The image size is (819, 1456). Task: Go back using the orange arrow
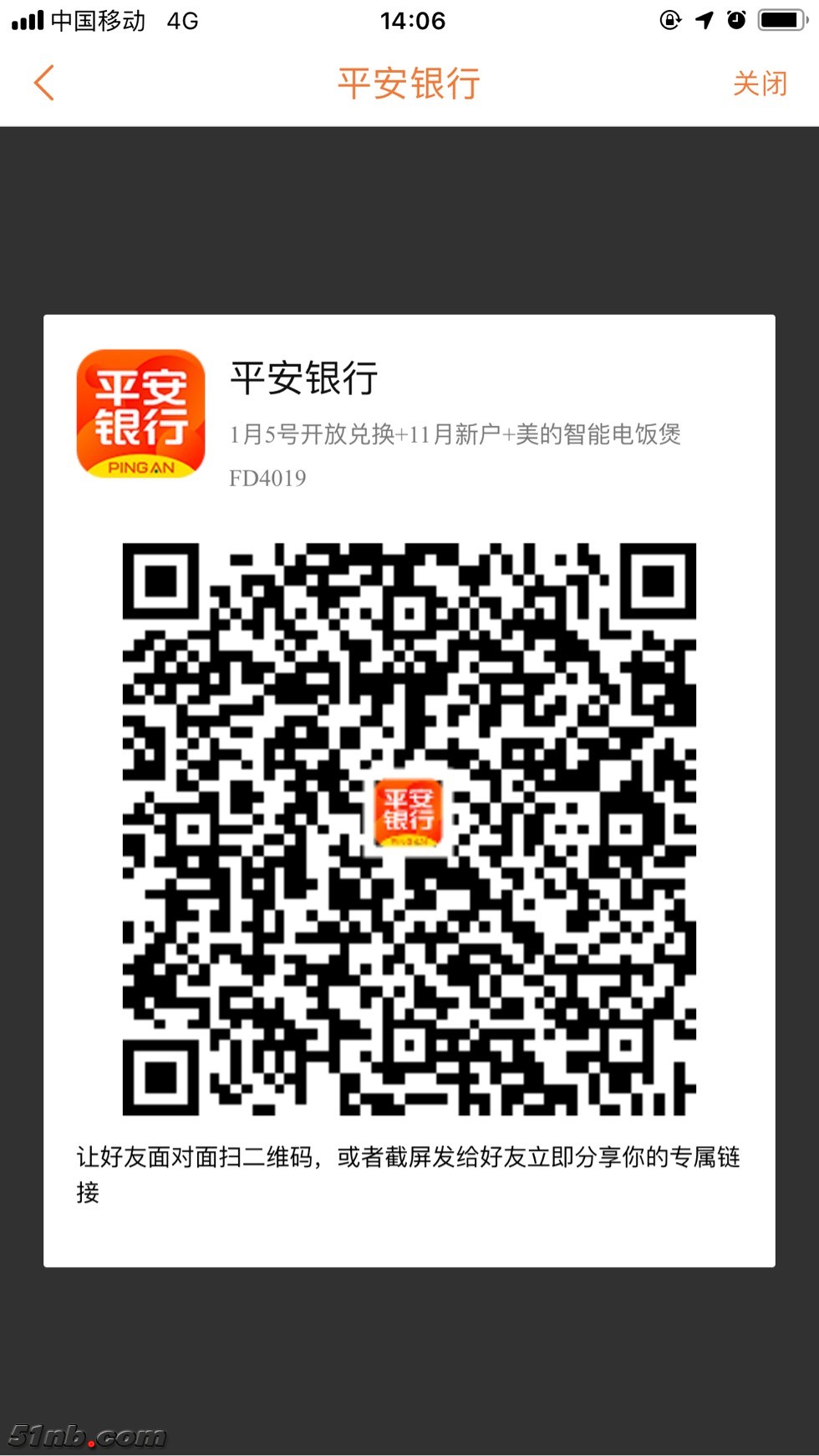[44, 83]
